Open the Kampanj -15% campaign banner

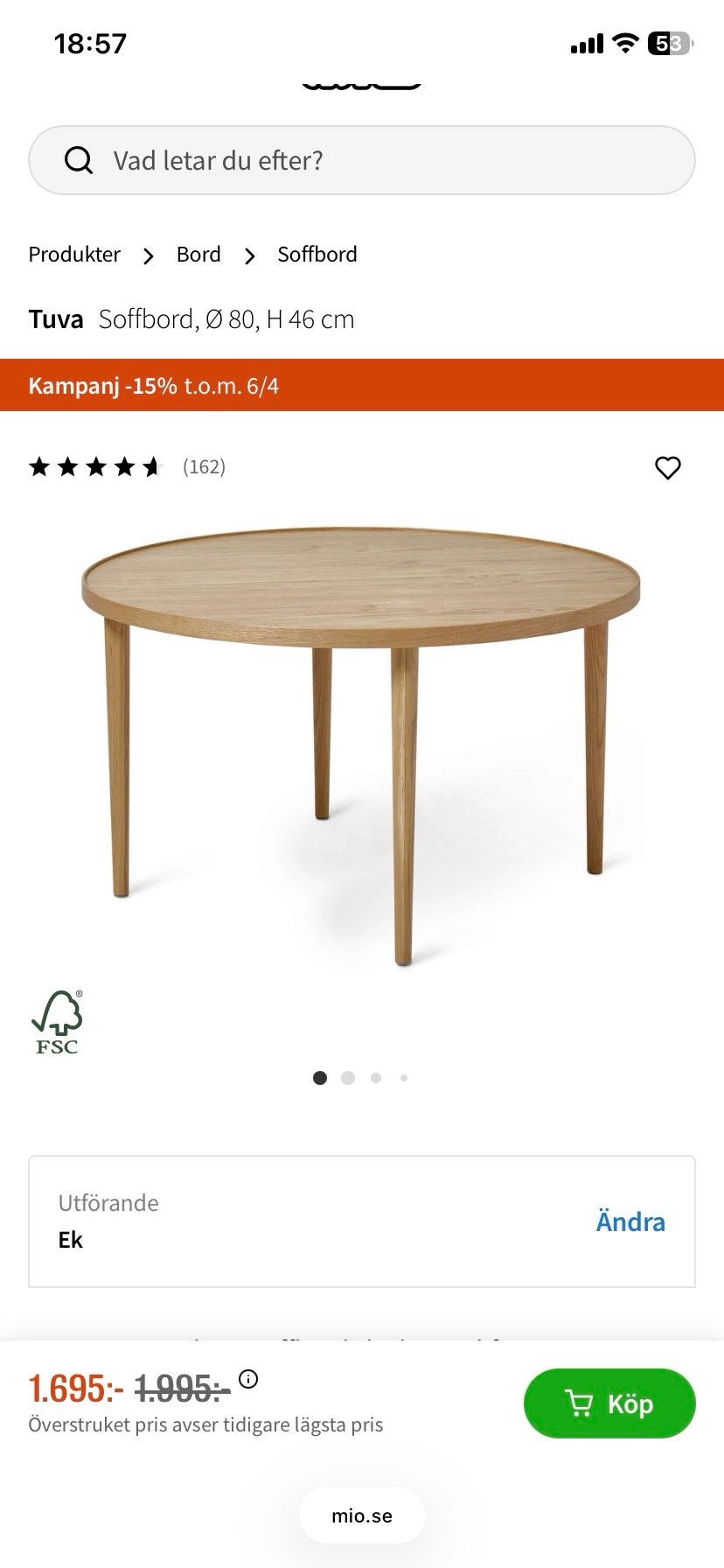pyautogui.click(x=362, y=385)
